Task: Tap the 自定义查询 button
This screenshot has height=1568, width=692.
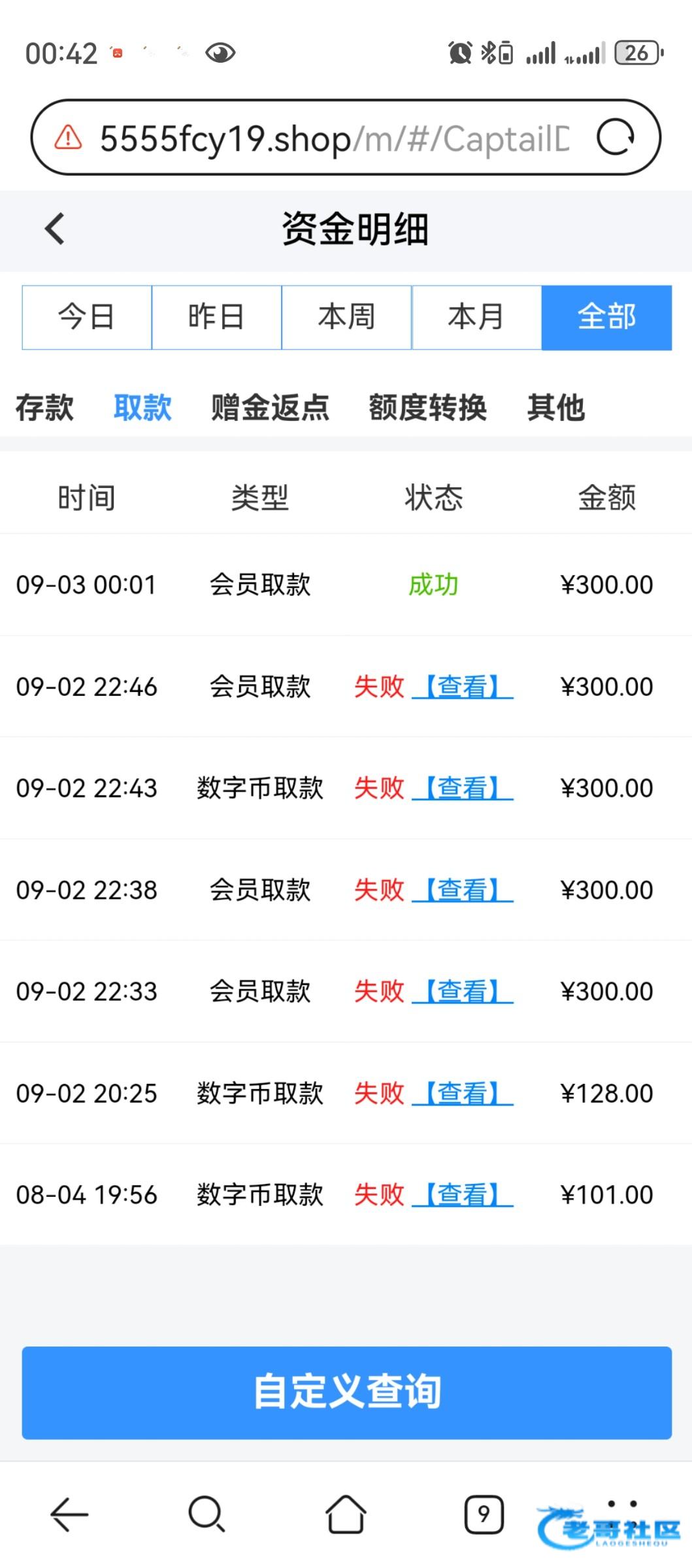Action: click(x=346, y=1392)
